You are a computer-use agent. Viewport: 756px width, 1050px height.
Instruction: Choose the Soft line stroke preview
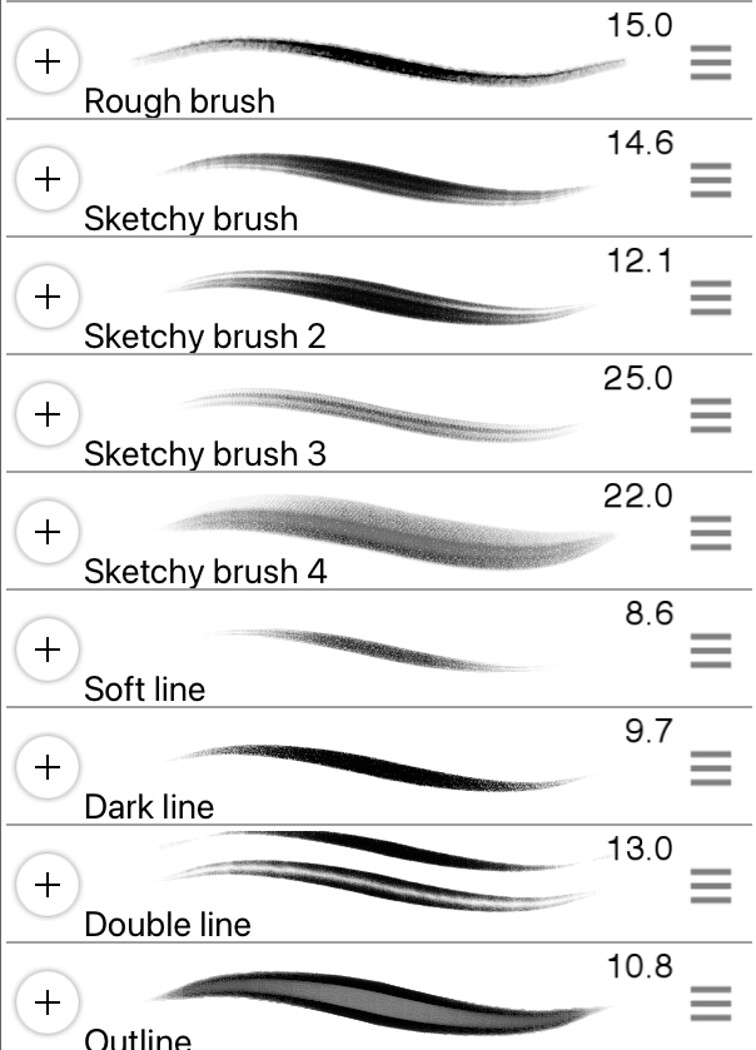(380, 650)
